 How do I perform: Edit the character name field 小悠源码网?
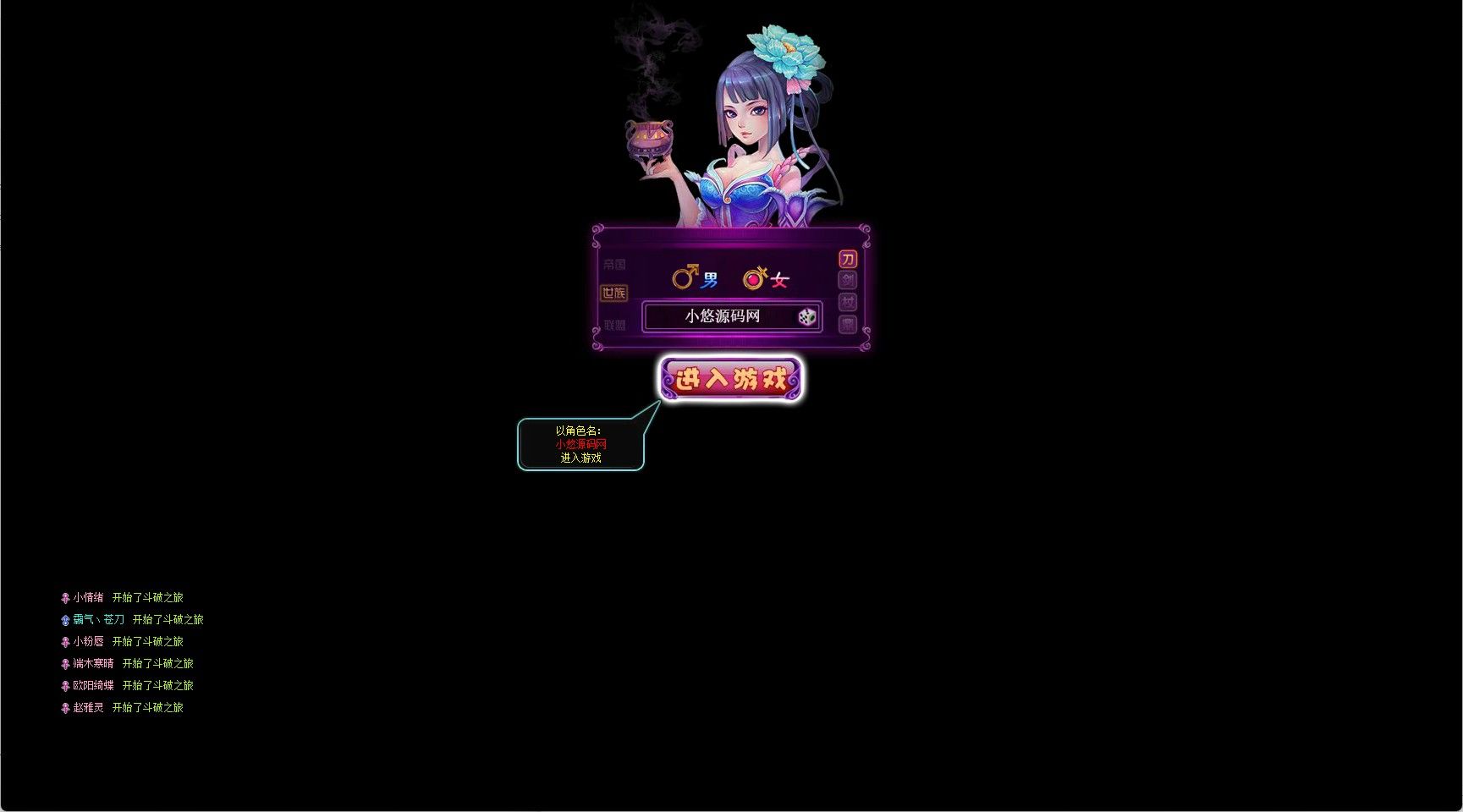tap(721, 316)
